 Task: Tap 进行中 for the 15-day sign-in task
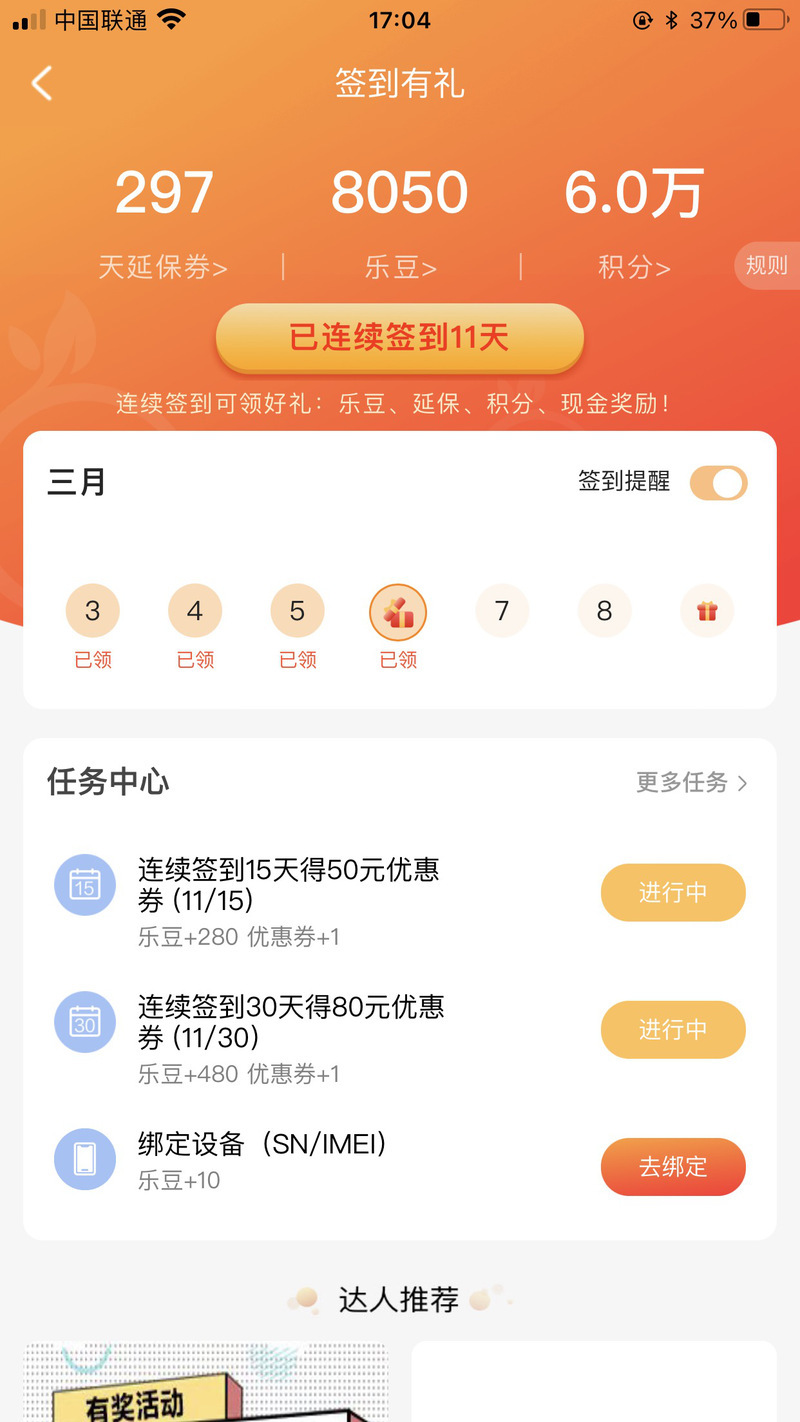[x=673, y=892]
